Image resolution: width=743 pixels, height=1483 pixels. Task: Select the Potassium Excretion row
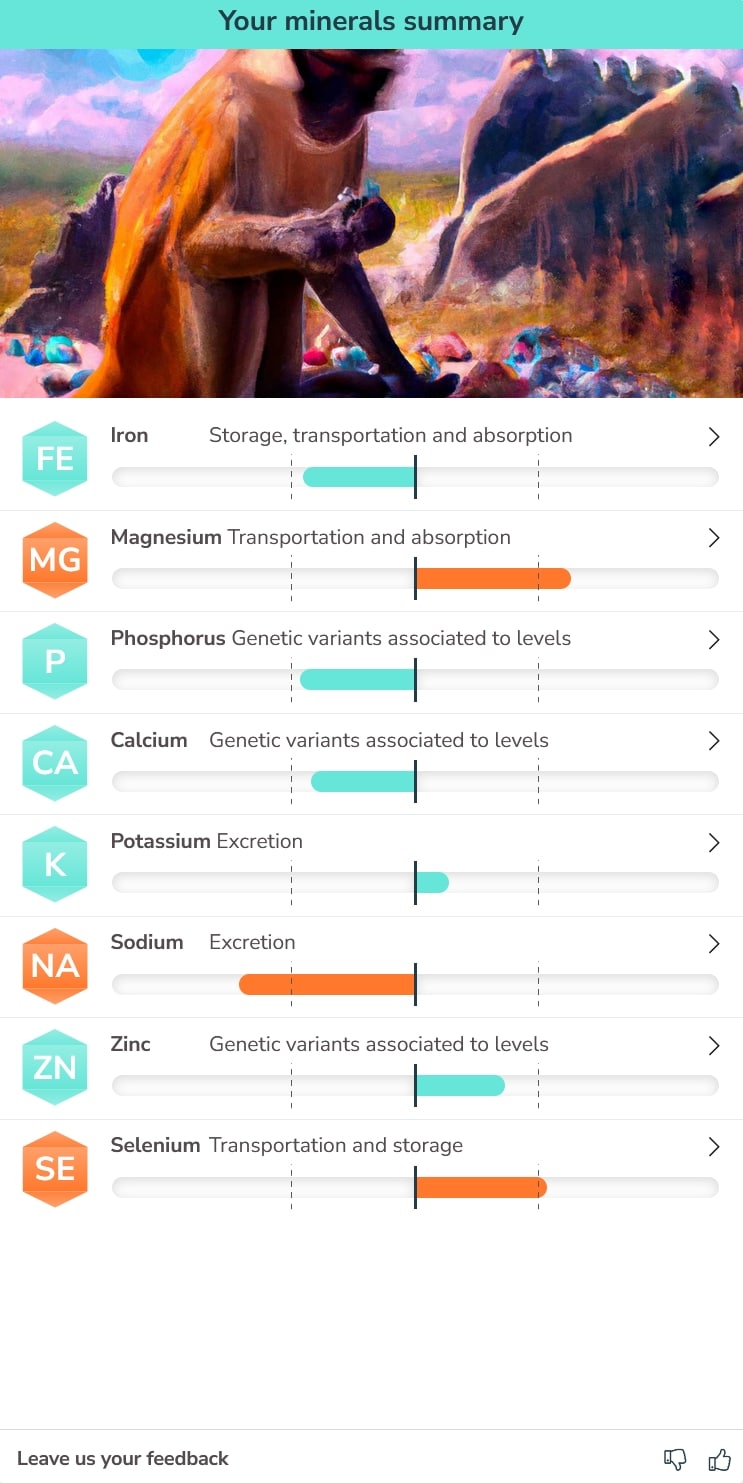click(x=371, y=866)
